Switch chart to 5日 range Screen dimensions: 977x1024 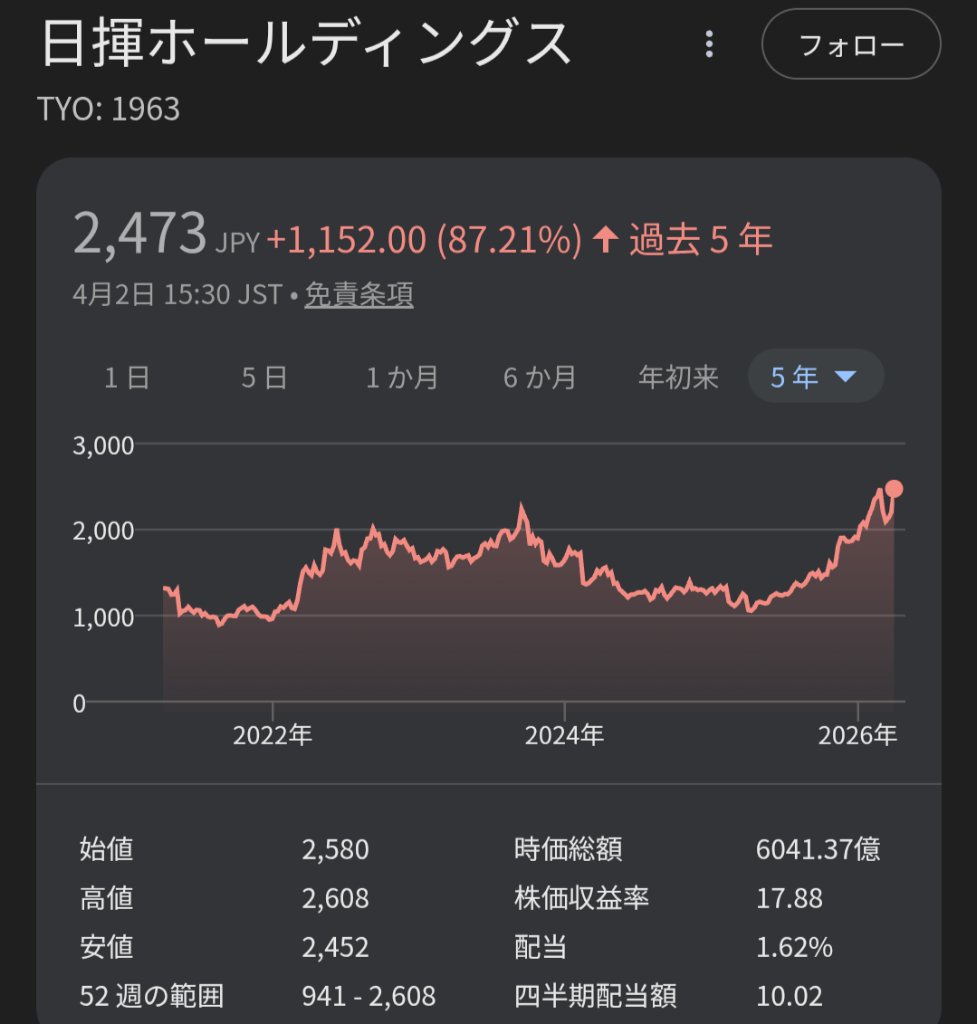pyautogui.click(x=264, y=377)
